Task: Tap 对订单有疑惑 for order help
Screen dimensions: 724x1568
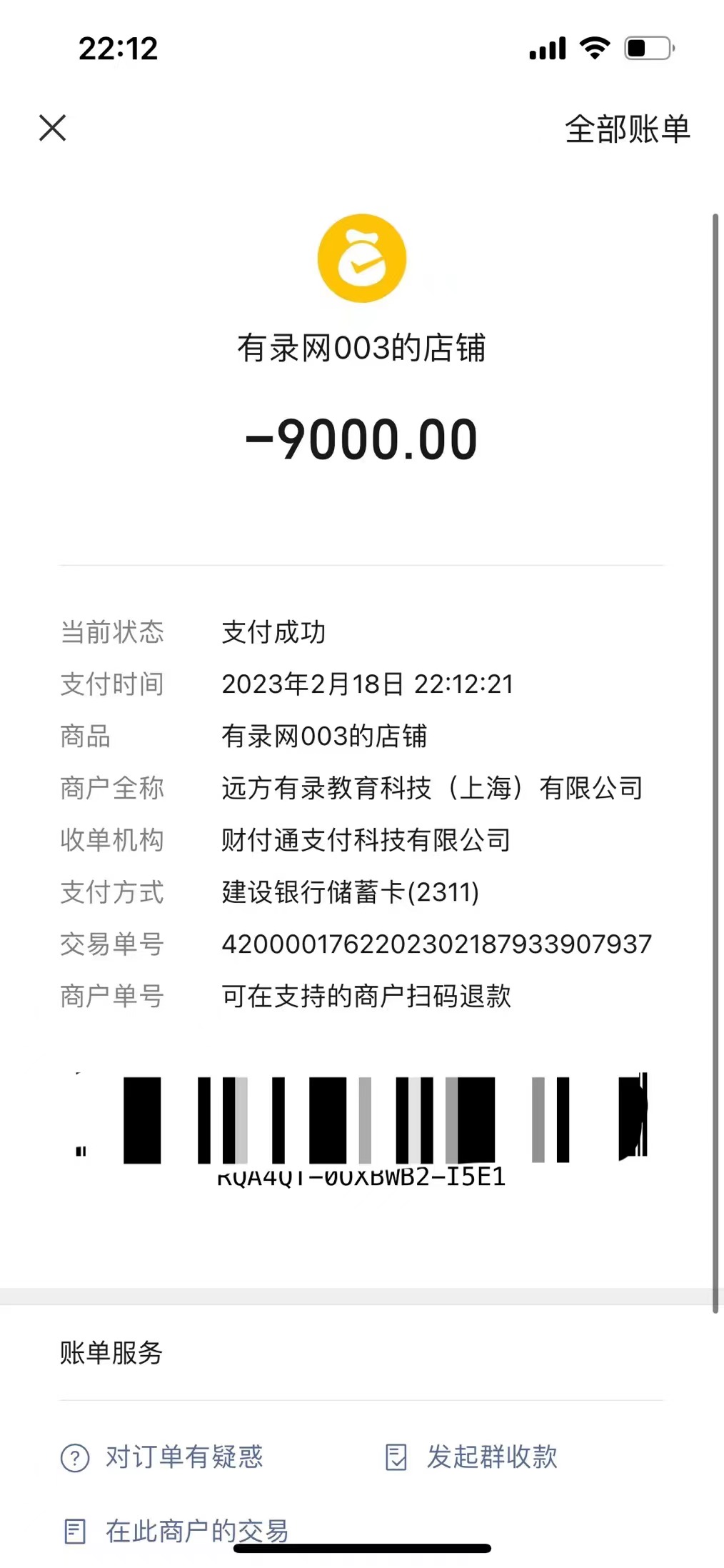Action: click(163, 1457)
